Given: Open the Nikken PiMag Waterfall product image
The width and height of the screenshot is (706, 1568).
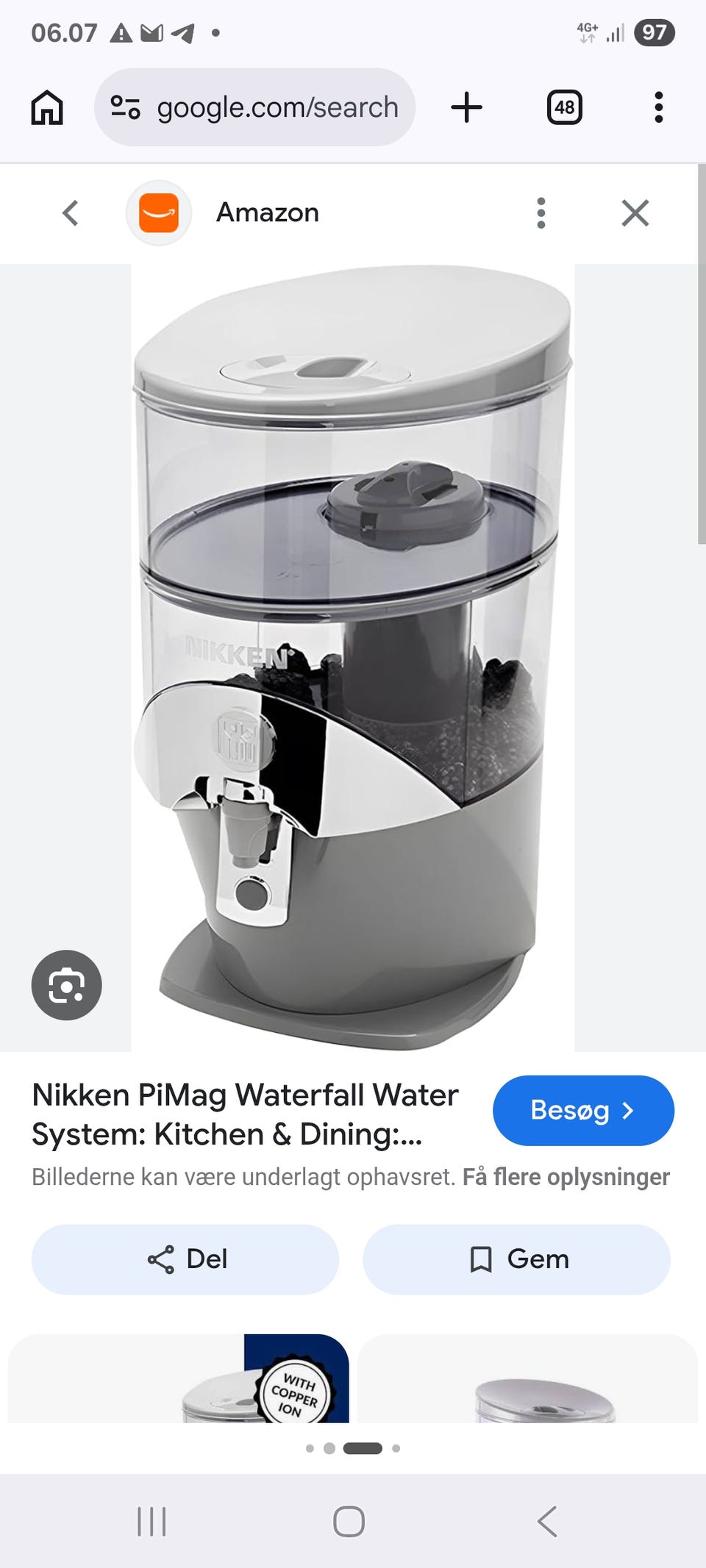Looking at the screenshot, I should pyautogui.click(x=353, y=658).
